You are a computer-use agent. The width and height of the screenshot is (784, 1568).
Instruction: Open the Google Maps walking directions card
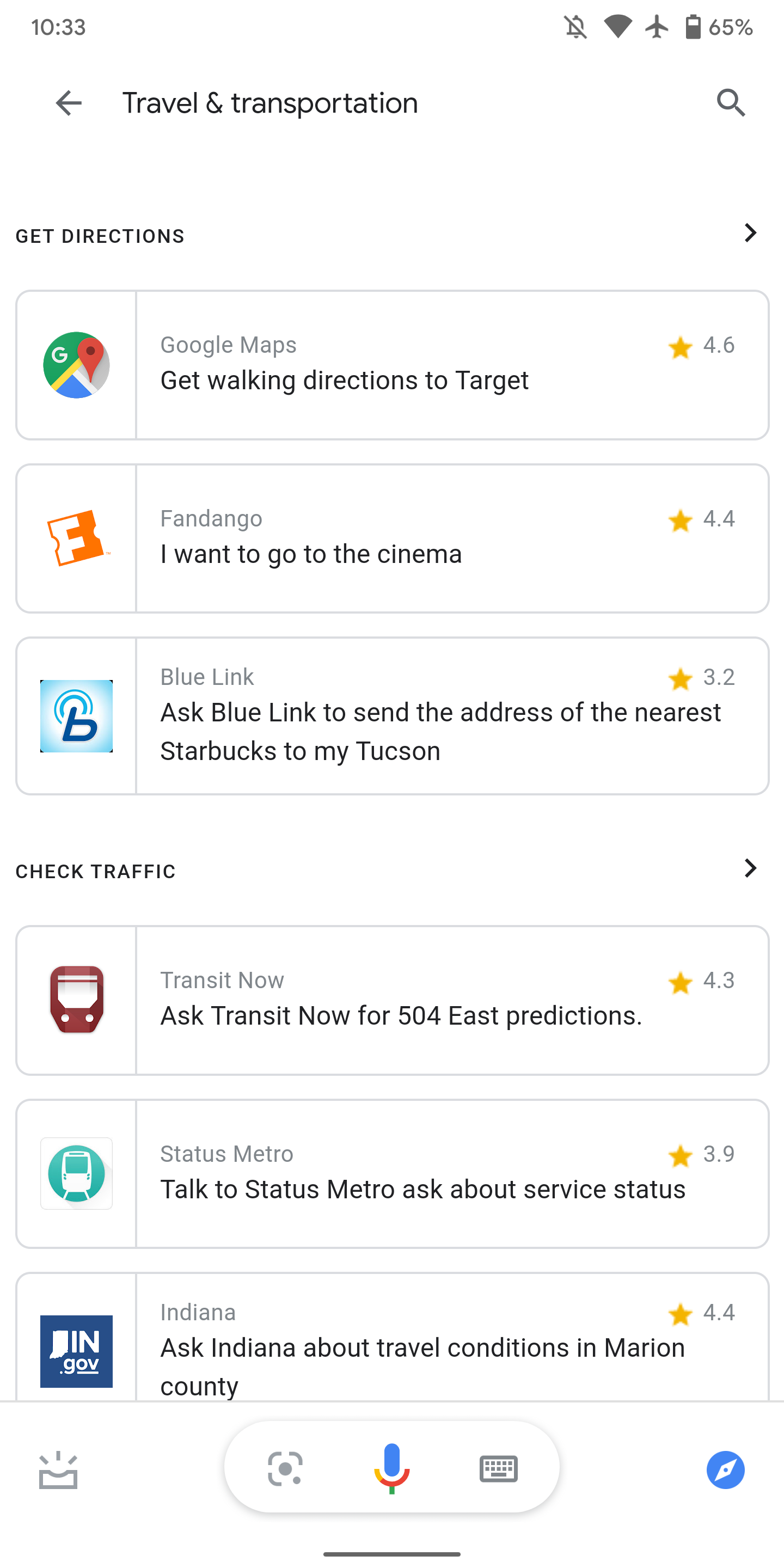point(392,365)
